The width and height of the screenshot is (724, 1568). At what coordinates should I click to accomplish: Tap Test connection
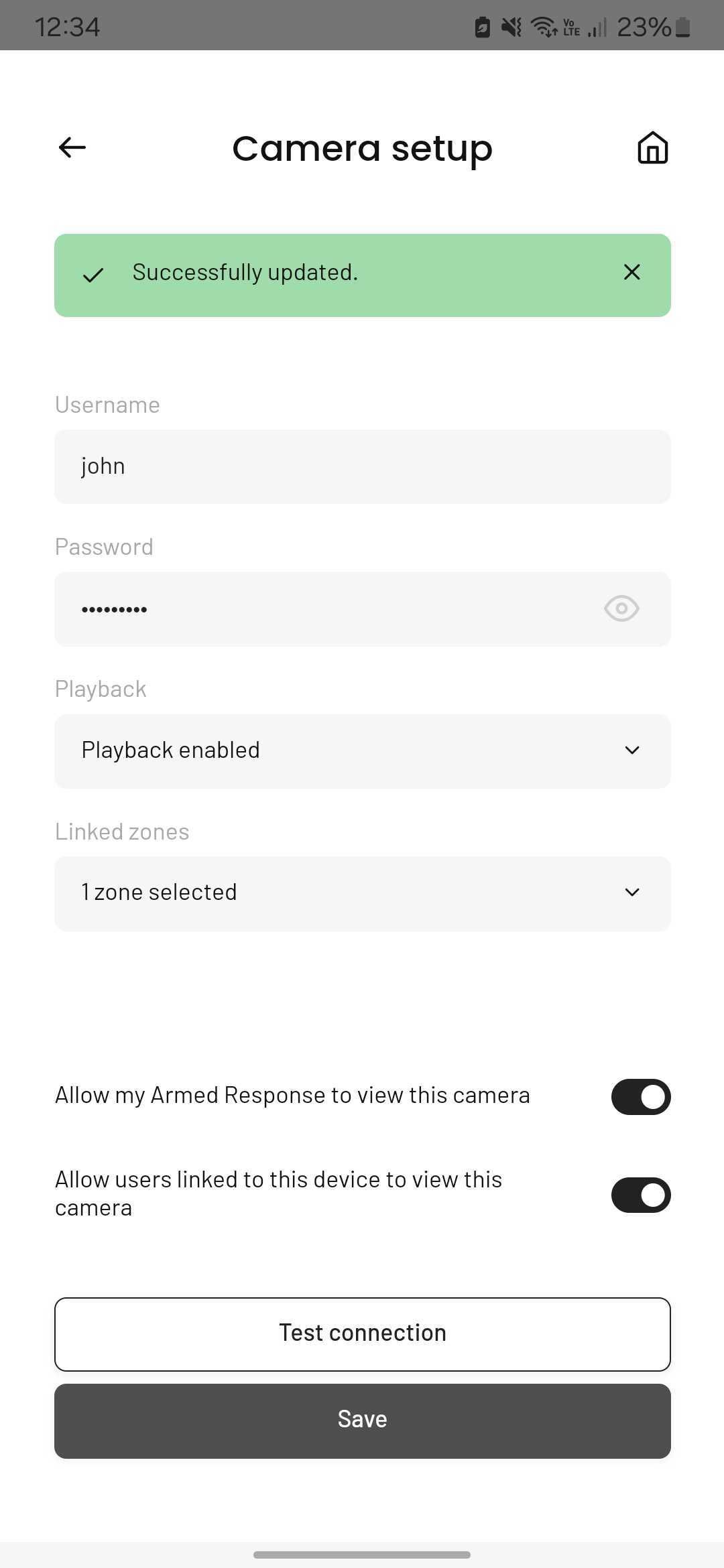pos(362,1334)
